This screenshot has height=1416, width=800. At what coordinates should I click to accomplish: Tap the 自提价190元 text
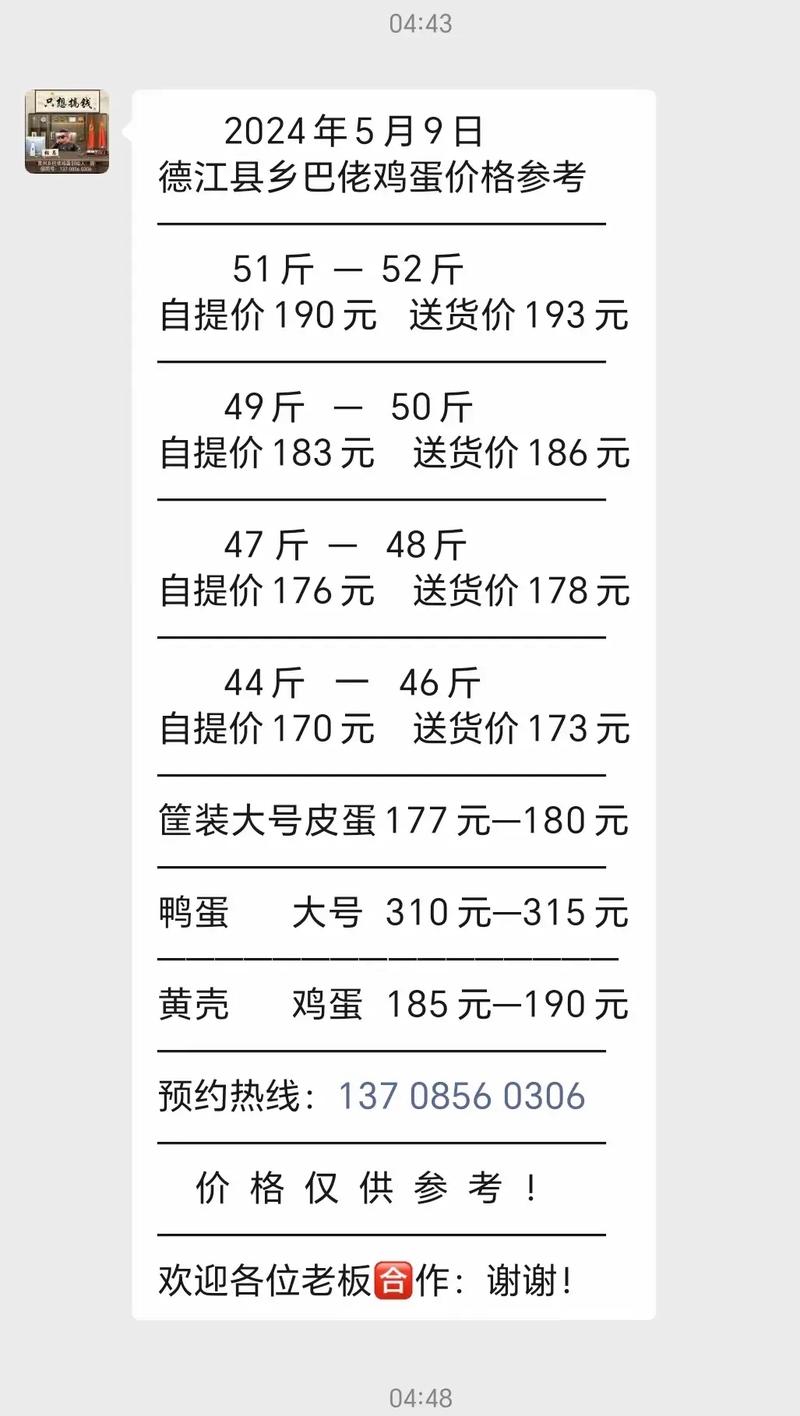click(267, 316)
